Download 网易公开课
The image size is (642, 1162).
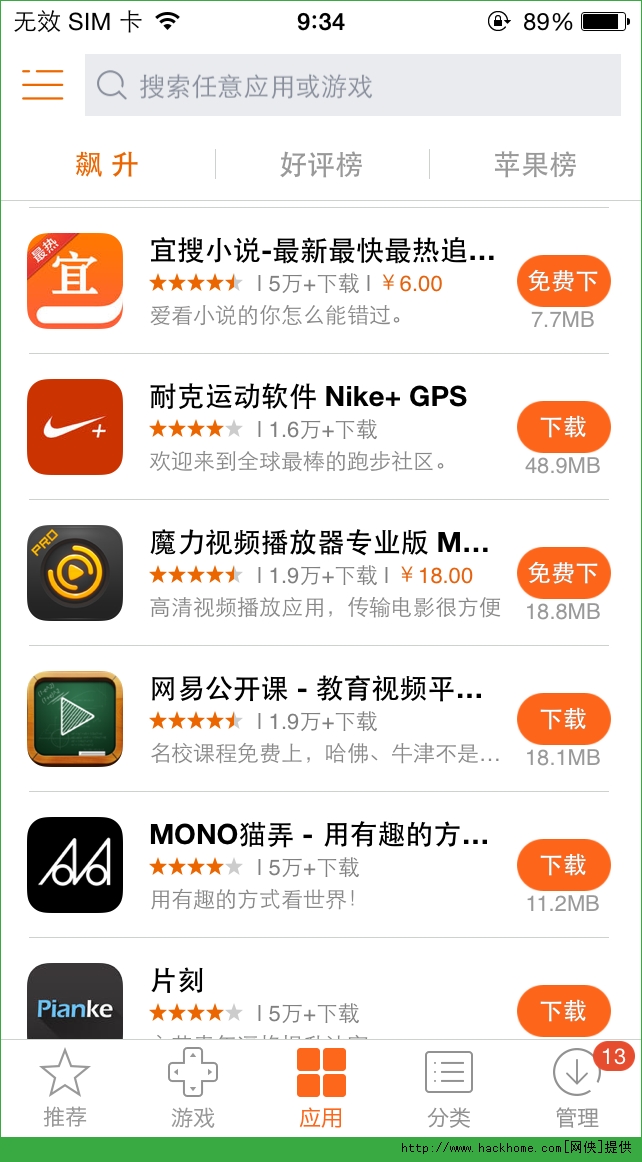pyautogui.click(x=563, y=719)
